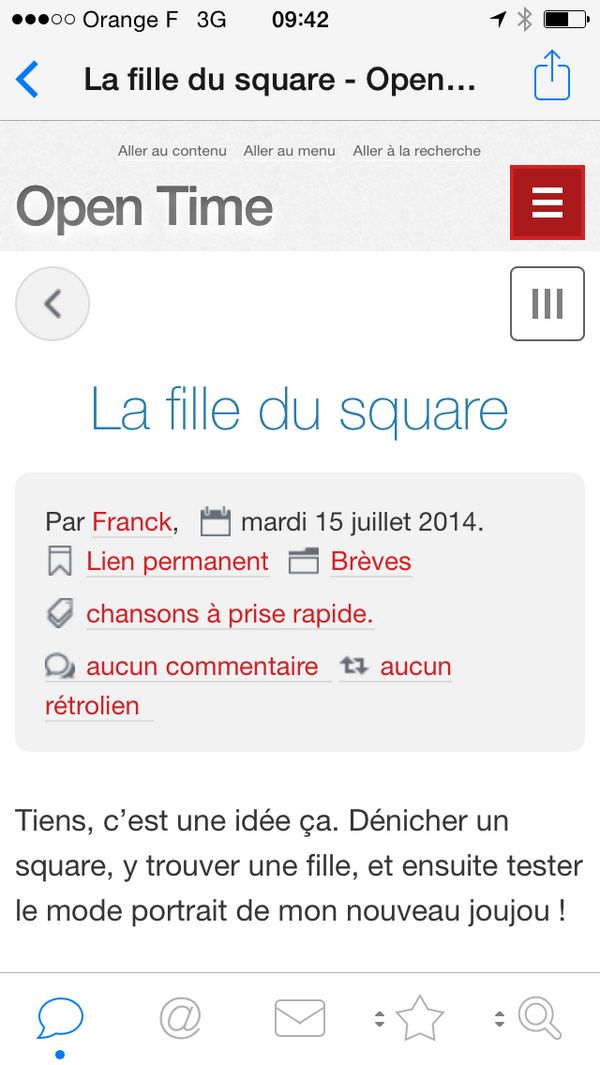View the Brèves category
600x1065 pixels.
point(370,562)
